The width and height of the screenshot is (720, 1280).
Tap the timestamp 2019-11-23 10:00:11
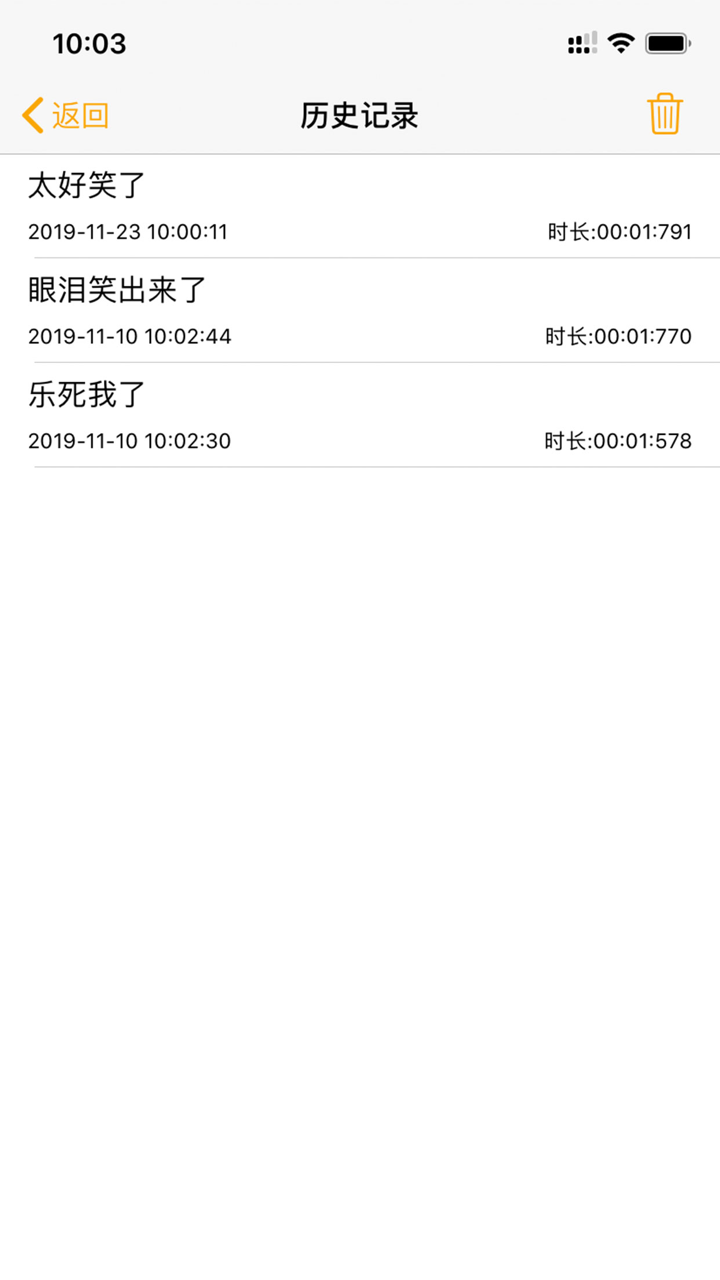click(x=128, y=231)
